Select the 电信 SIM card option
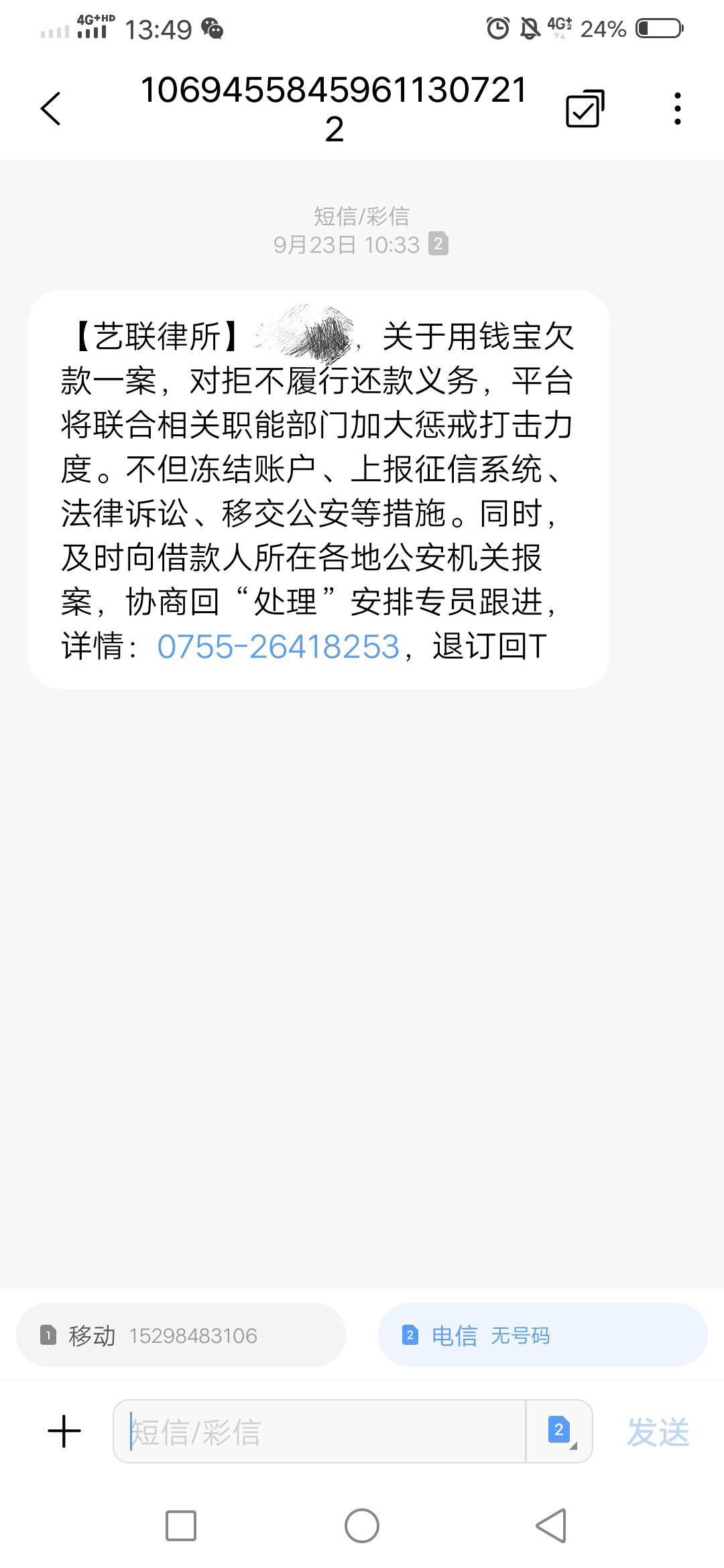This screenshot has height=1568, width=724. [x=543, y=1335]
